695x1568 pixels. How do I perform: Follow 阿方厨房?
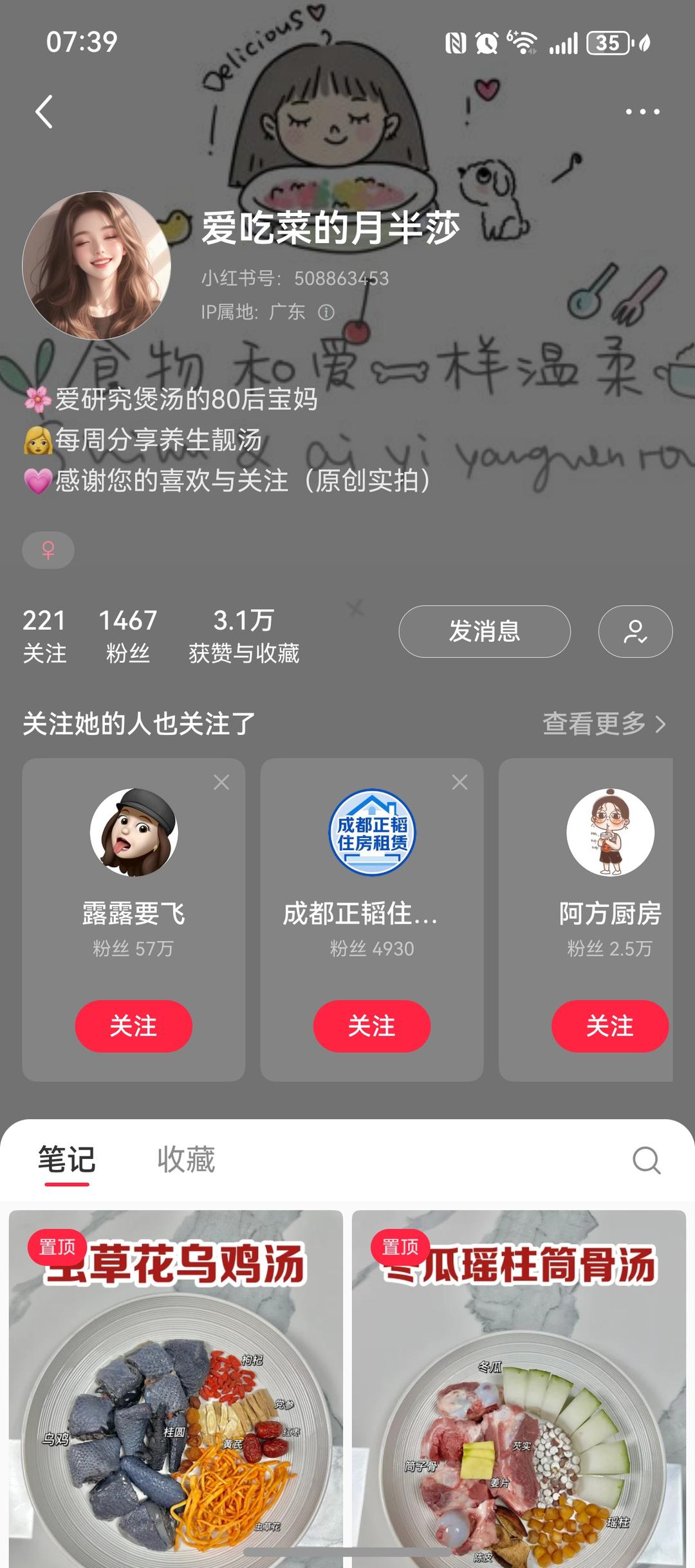pos(609,1026)
